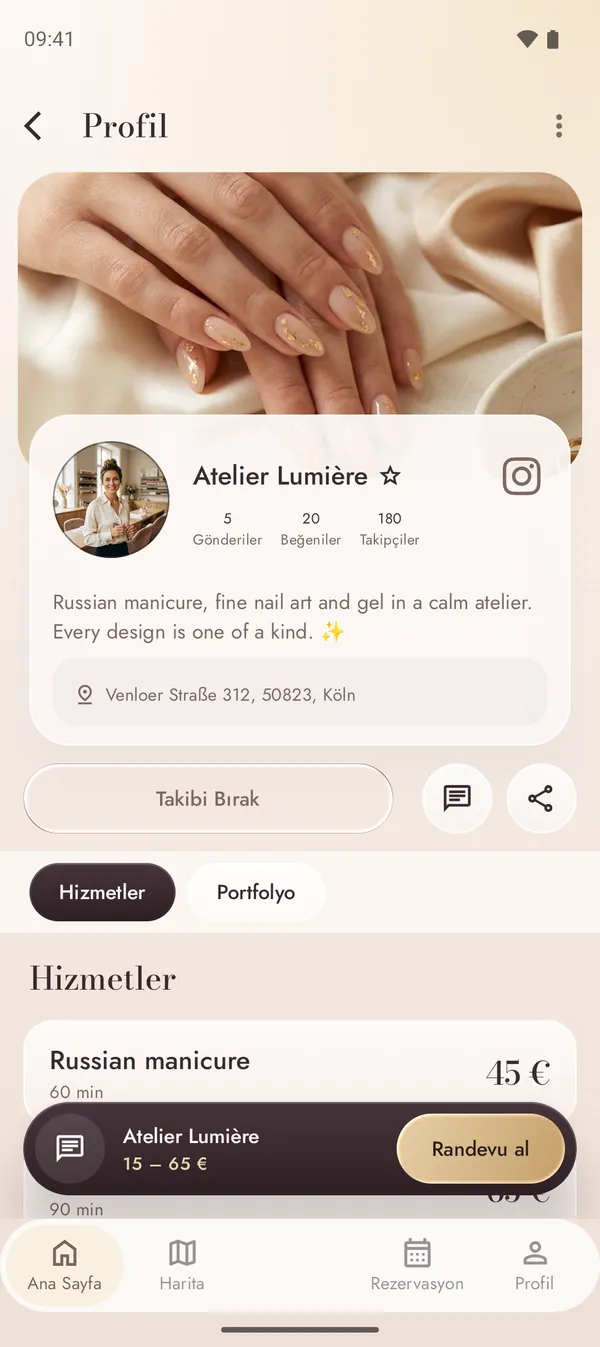Go back from the Profil screen
The height and width of the screenshot is (1347, 600).
coord(34,126)
